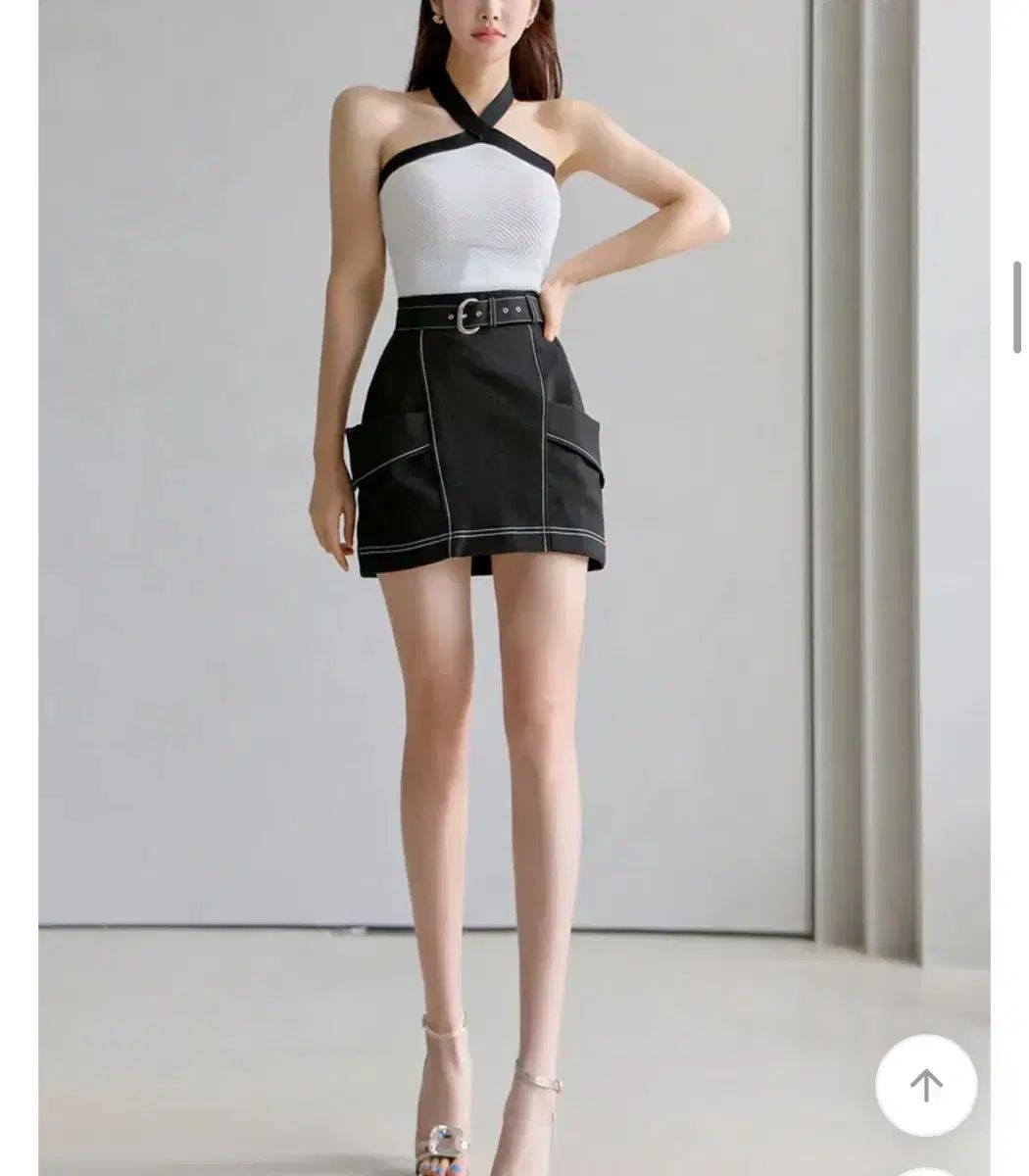Tap the scroll-to-top arrow button
The image size is (1029, 1176).
pos(925,1085)
